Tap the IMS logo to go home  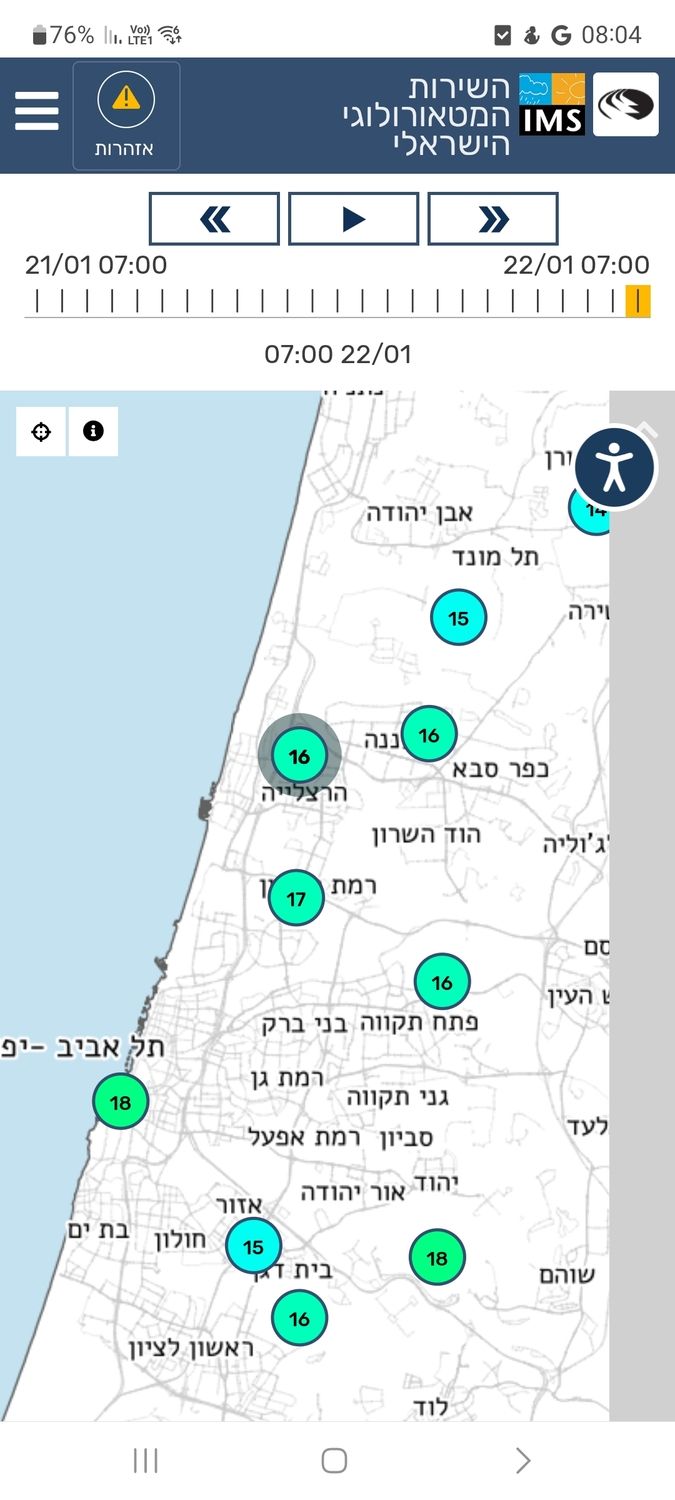552,104
